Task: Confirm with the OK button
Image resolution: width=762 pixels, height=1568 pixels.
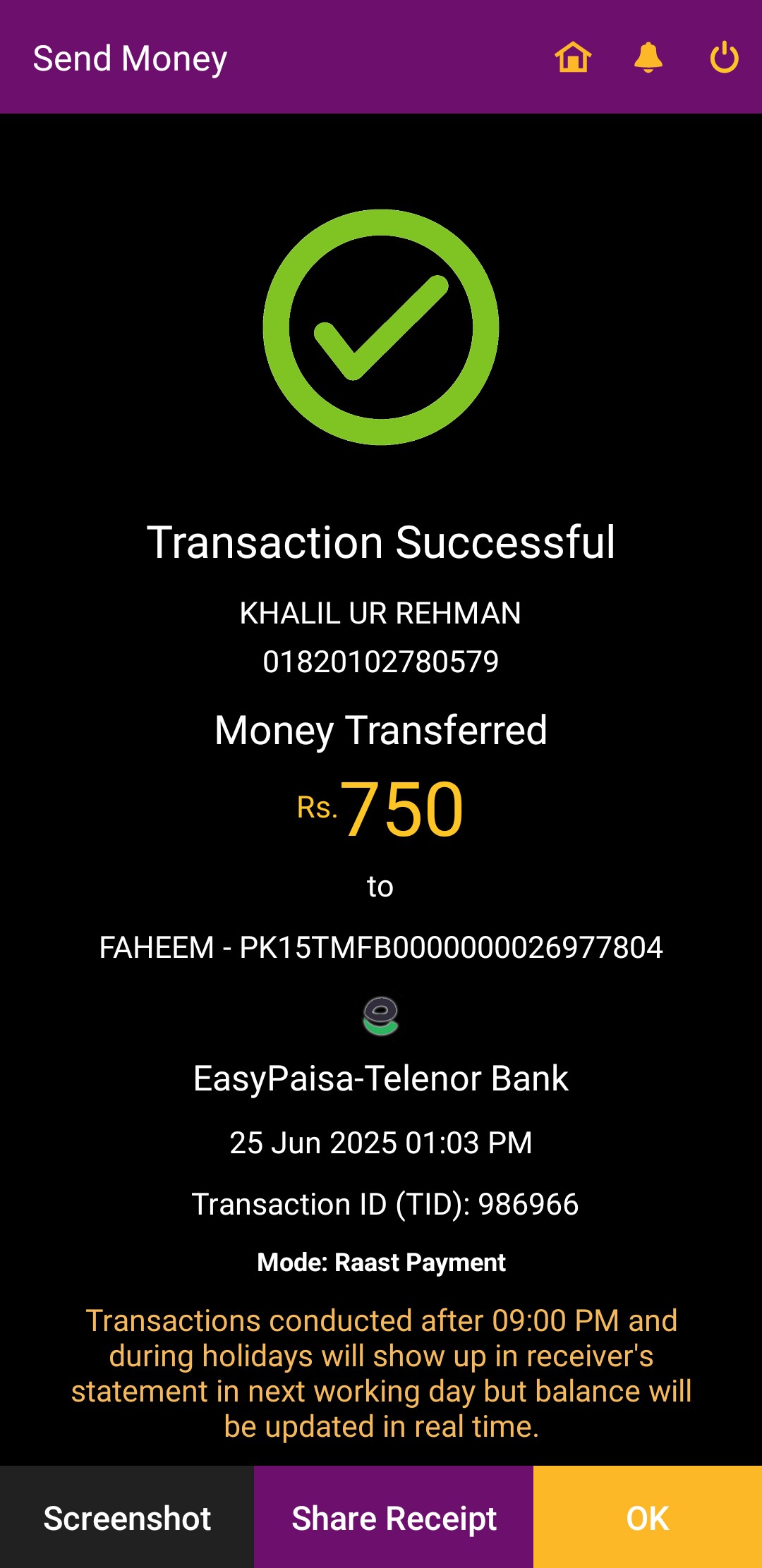Action: (x=648, y=1518)
